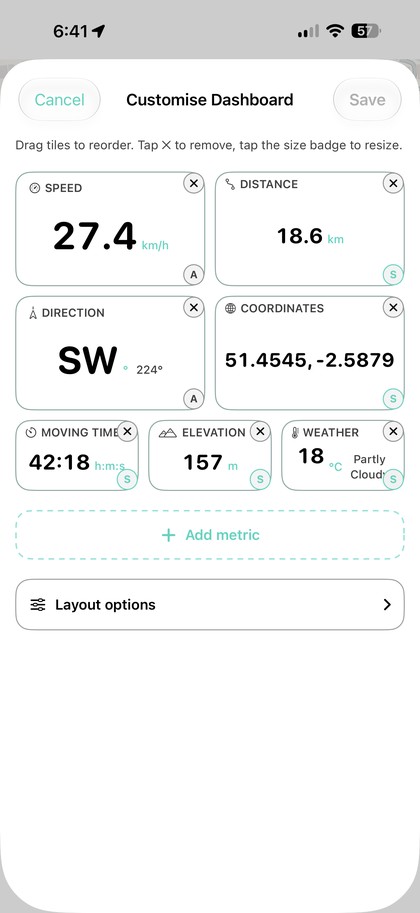
Task: Tap the Distance tile's size badge
Action: pos(393,274)
